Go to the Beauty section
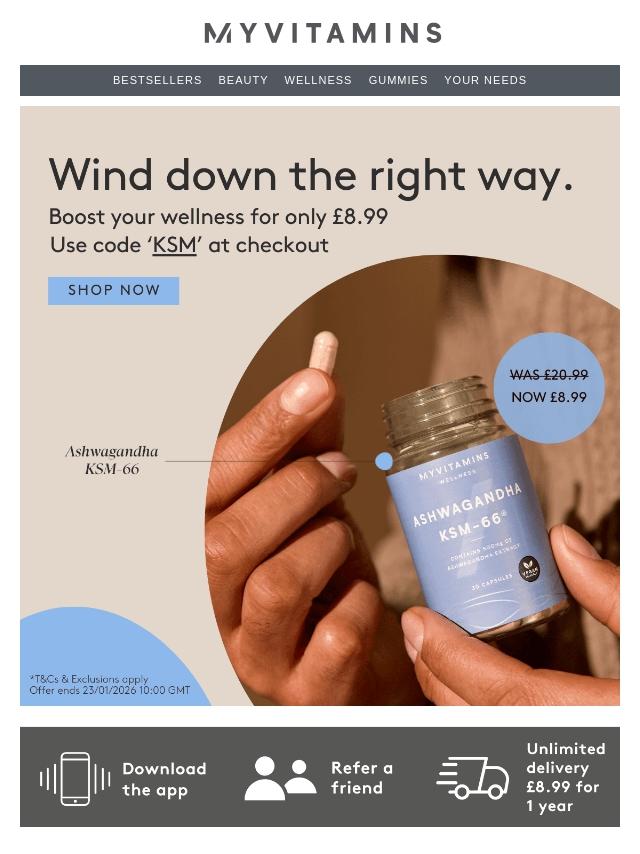The height and width of the screenshot is (854, 640). (243, 80)
